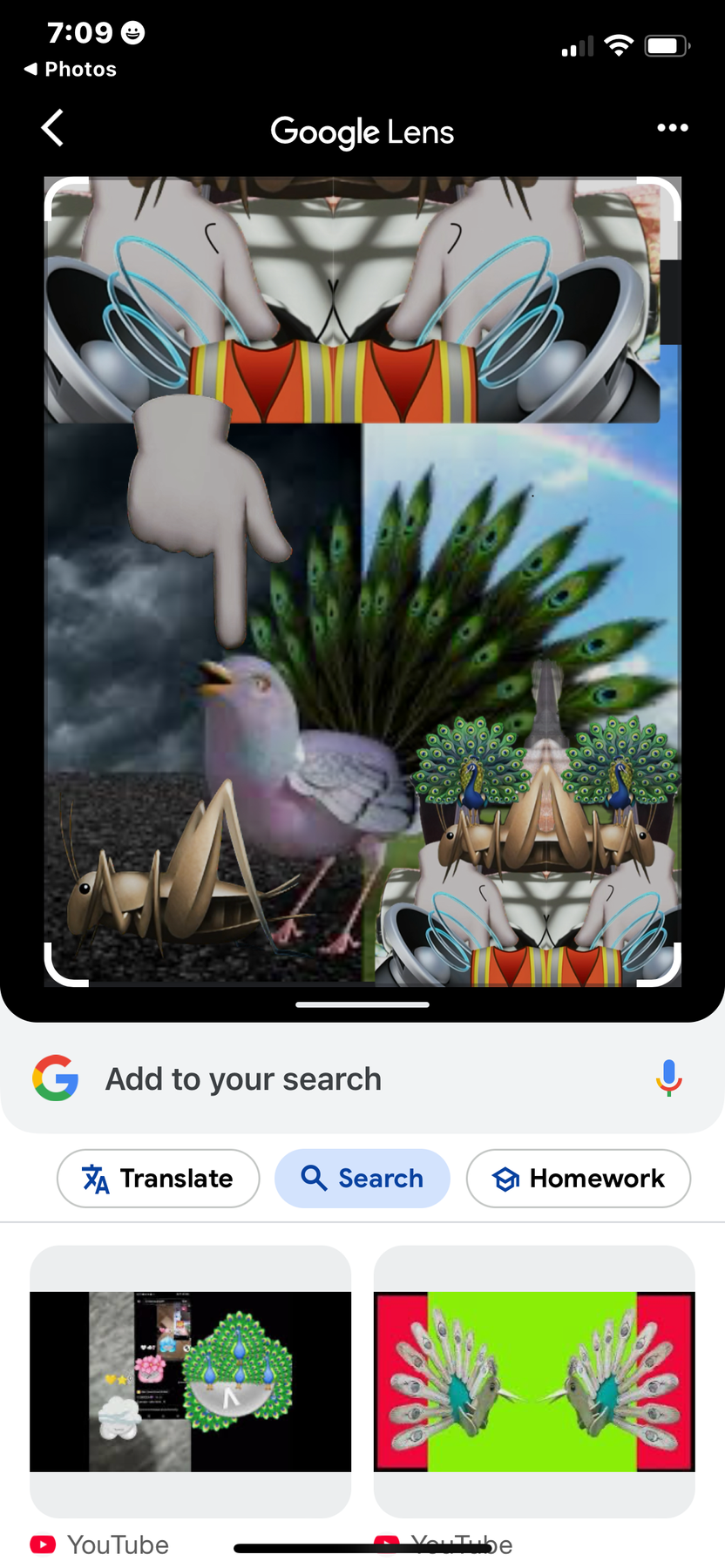This screenshot has height=1568, width=725.
Task: Select the Search mode chip
Action: (x=362, y=1178)
